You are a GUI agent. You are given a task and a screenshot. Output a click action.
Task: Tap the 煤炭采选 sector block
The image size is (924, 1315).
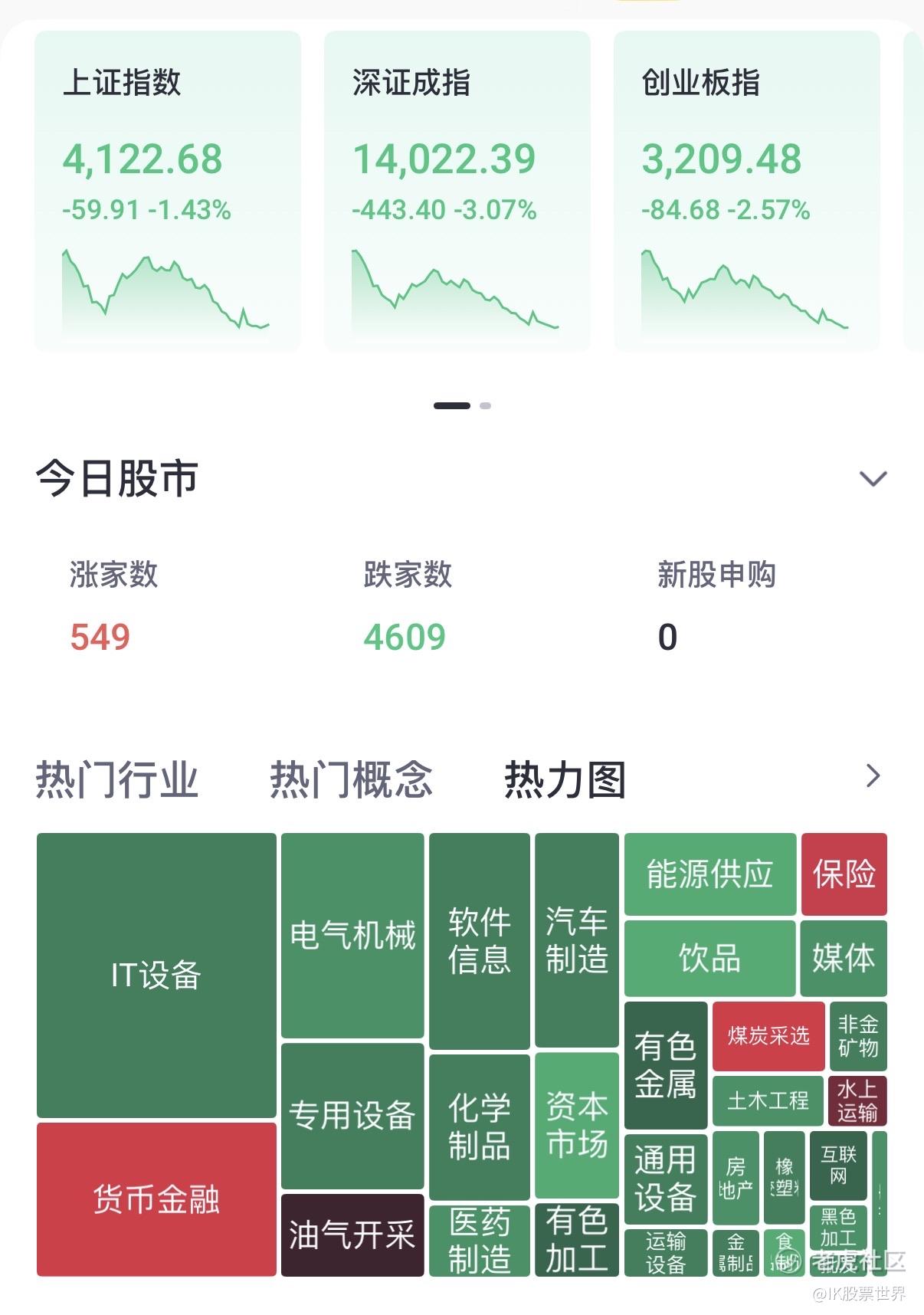click(x=768, y=1036)
